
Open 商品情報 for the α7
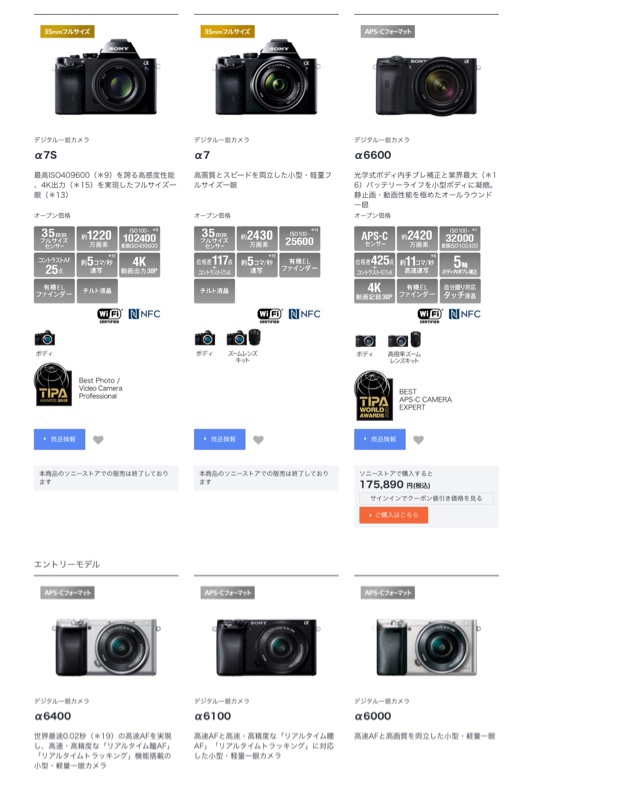(219, 439)
